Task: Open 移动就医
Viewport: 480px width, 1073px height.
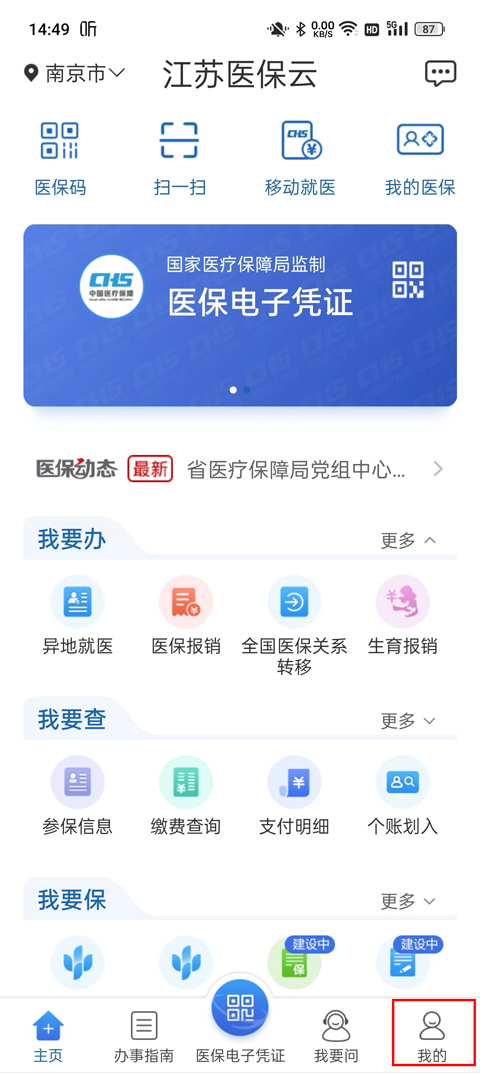Action: pos(300,159)
